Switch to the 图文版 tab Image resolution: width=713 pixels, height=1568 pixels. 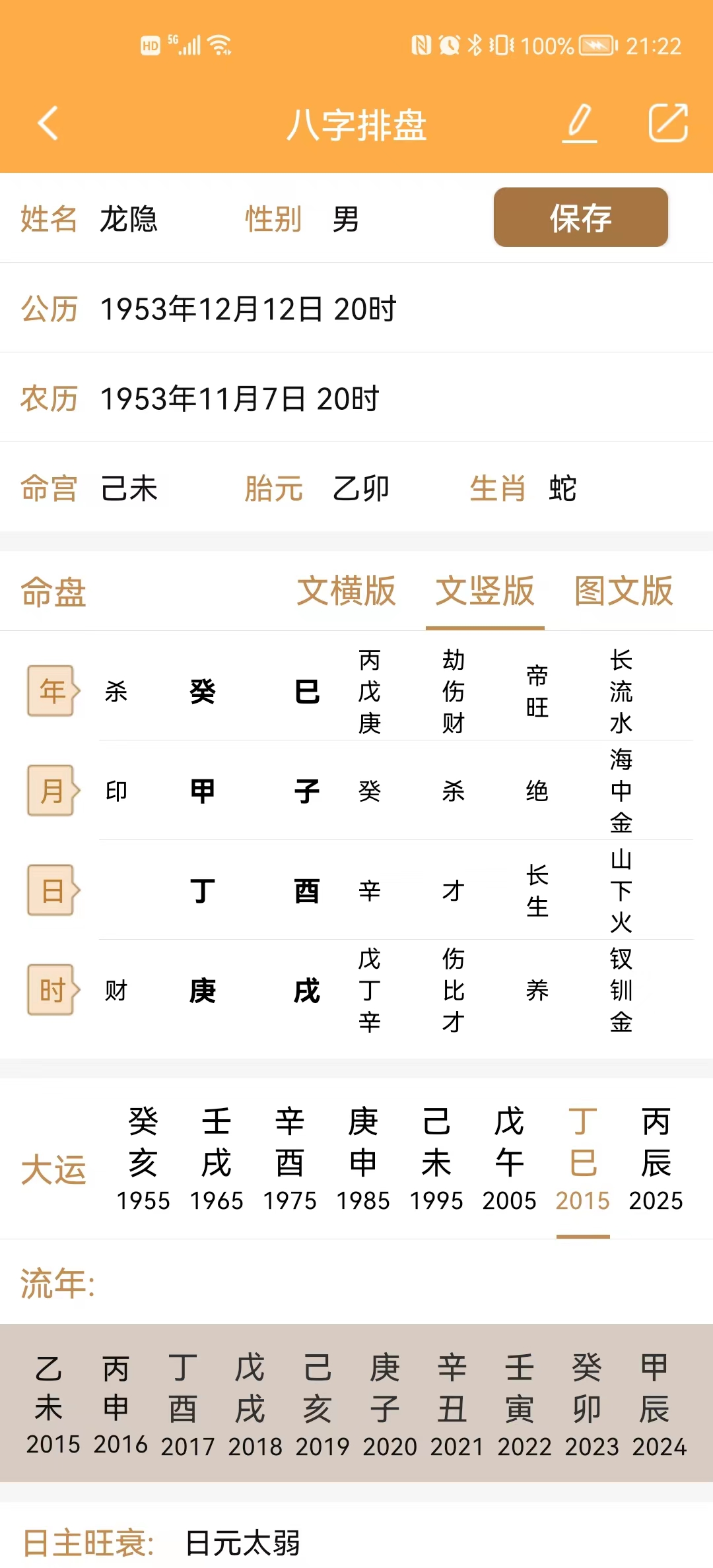tap(623, 591)
